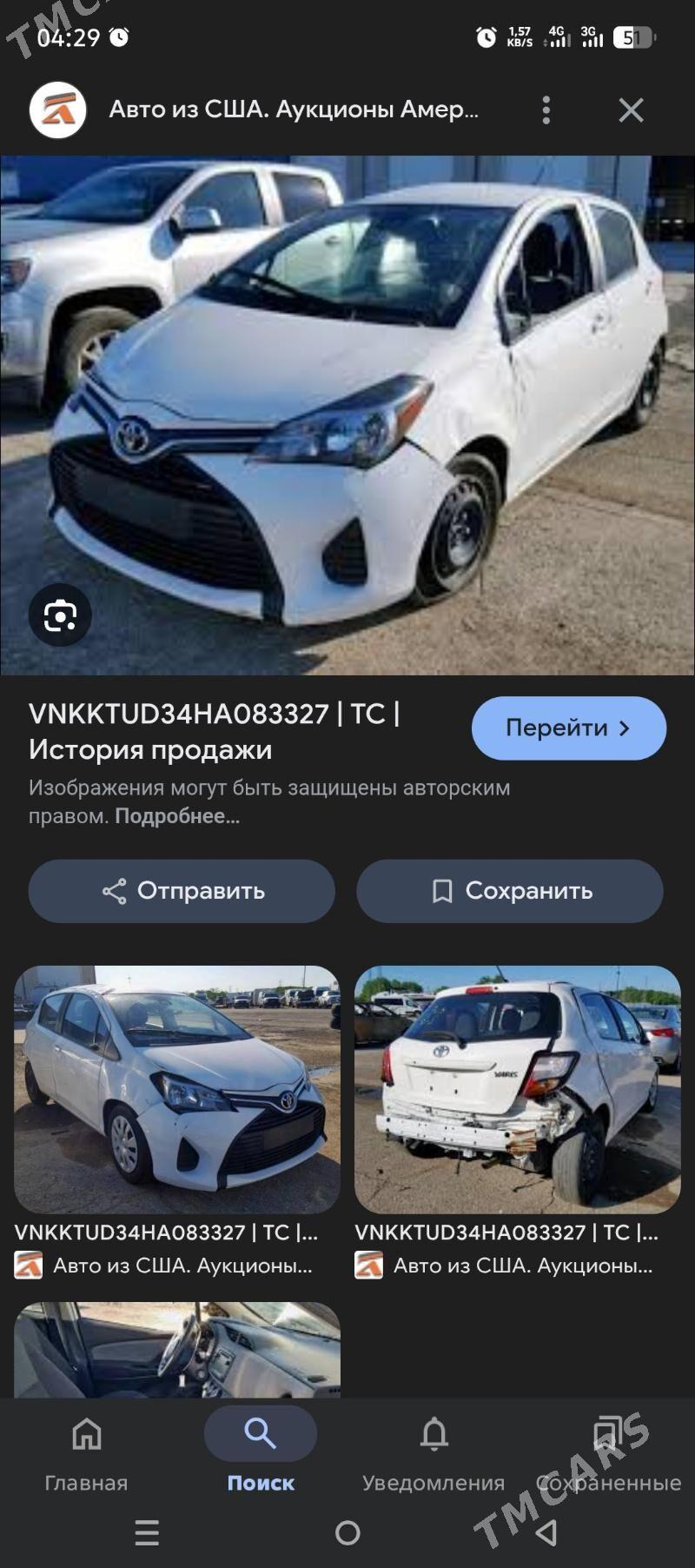Screen dimensions: 695x1568
Task: Open the Сохраненные collections icon
Action: coord(609,1429)
